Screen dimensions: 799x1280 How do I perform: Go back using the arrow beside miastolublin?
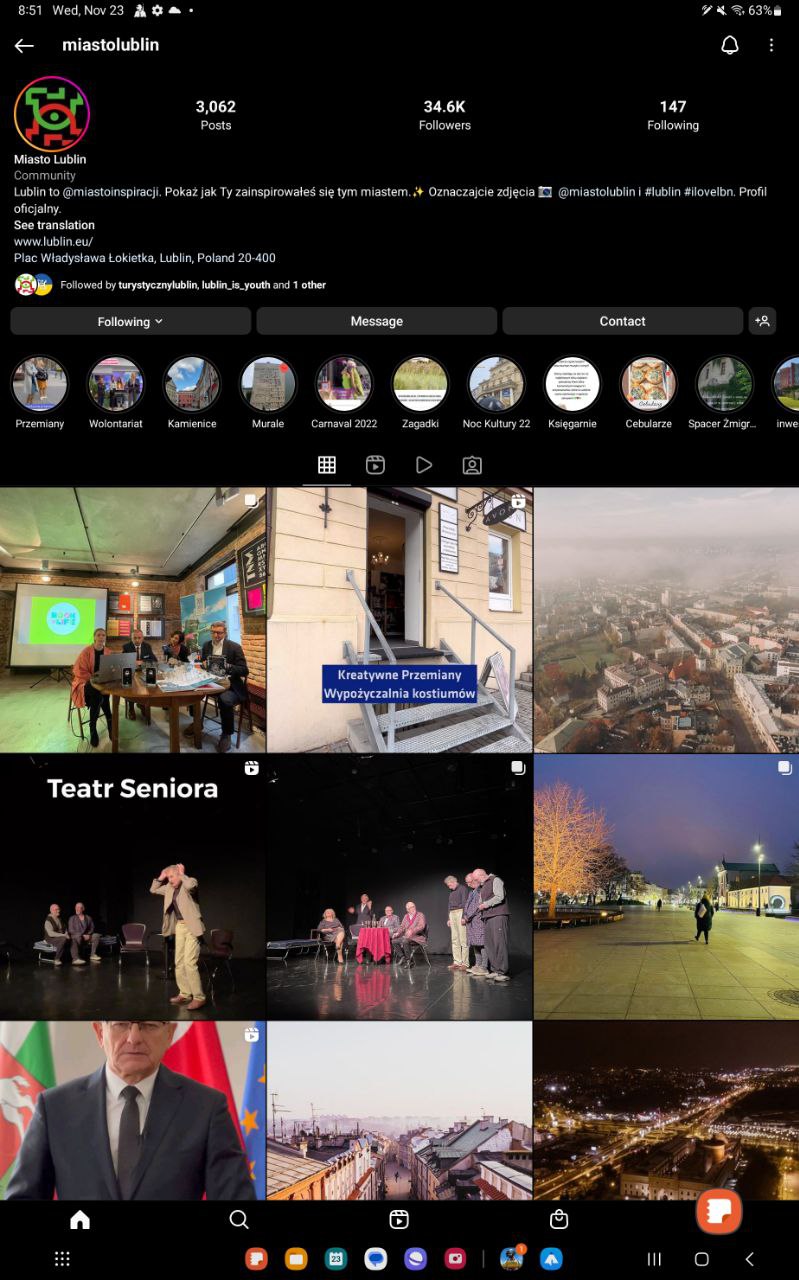coord(24,45)
